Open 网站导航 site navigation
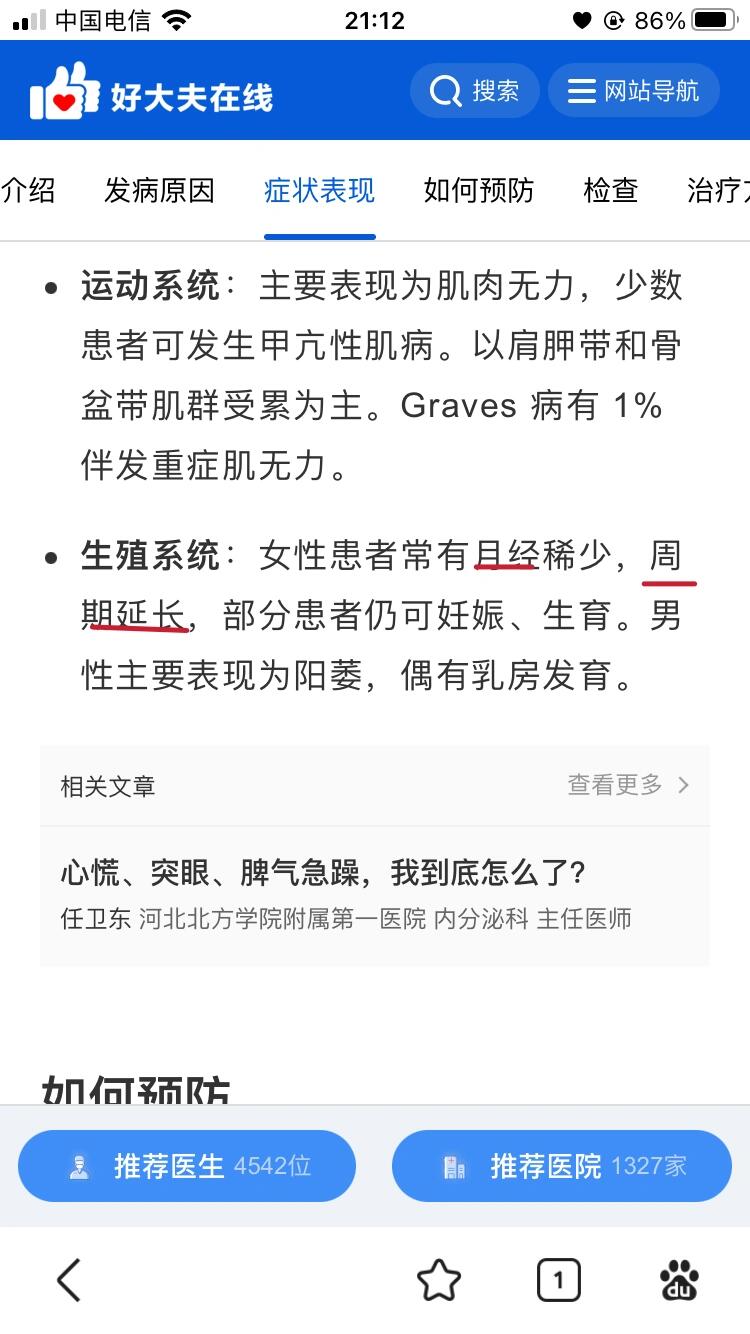Viewport: 750px width, 1334px height. pos(632,90)
